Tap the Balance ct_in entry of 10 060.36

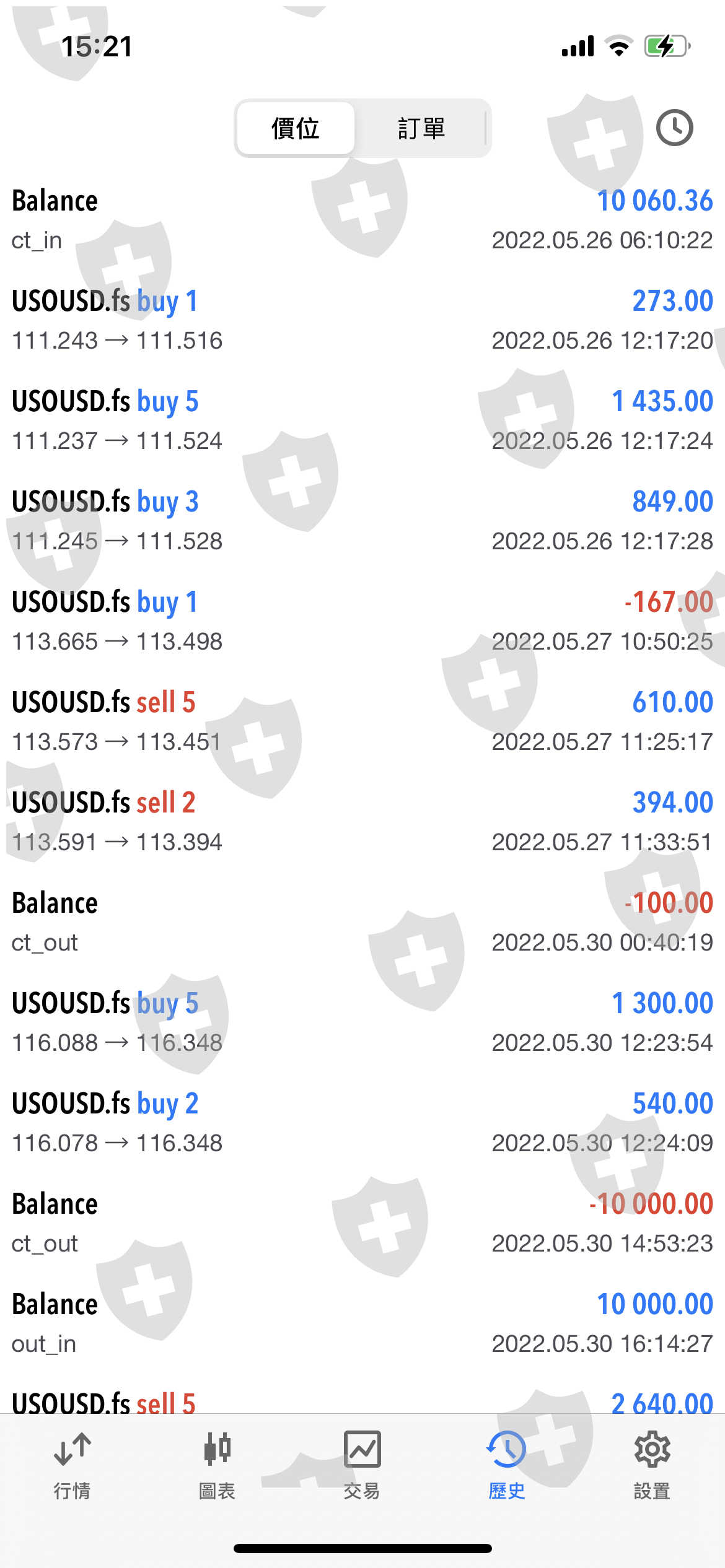[x=362, y=220]
